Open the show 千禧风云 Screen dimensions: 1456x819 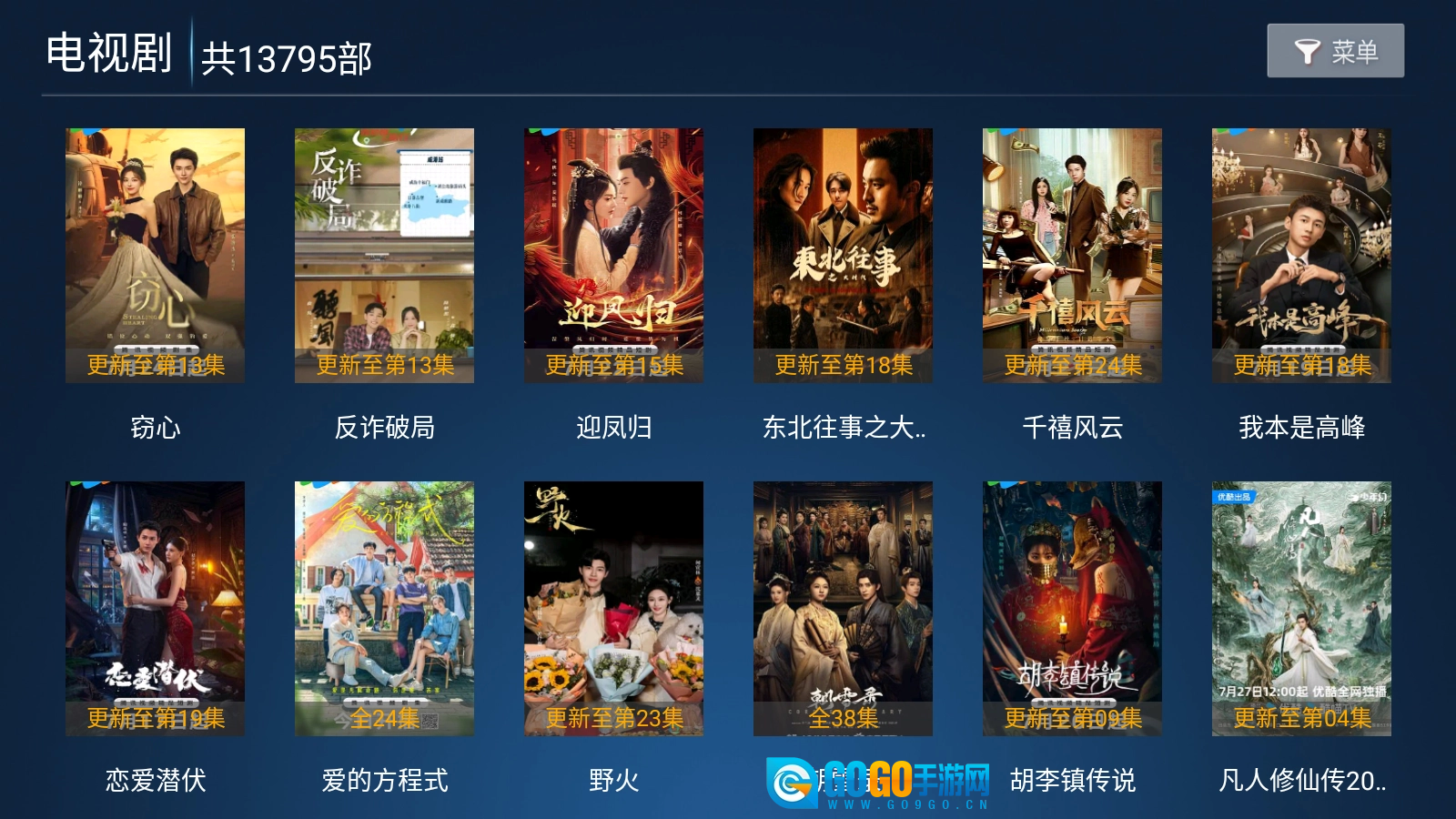click(x=1072, y=255)
